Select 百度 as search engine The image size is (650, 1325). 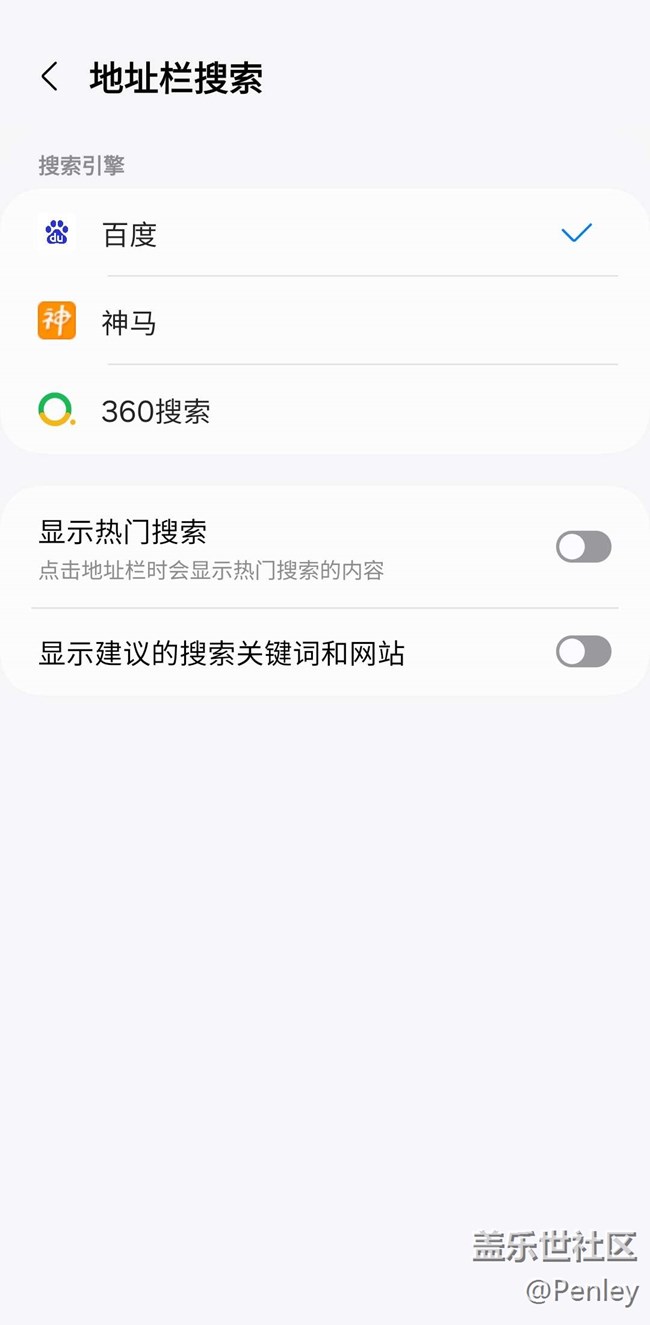[325, 234]
